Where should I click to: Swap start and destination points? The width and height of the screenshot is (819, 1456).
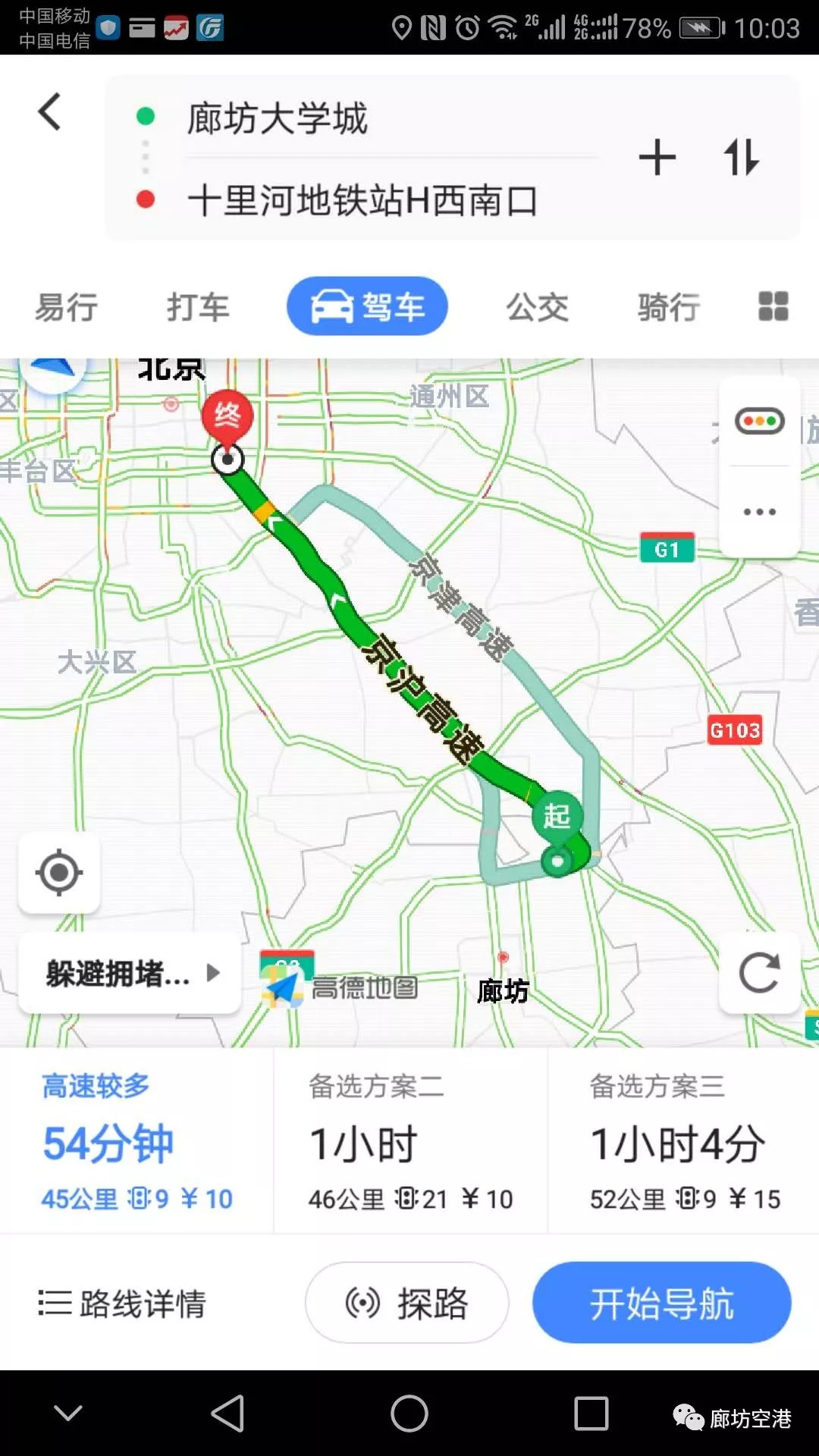741,158
